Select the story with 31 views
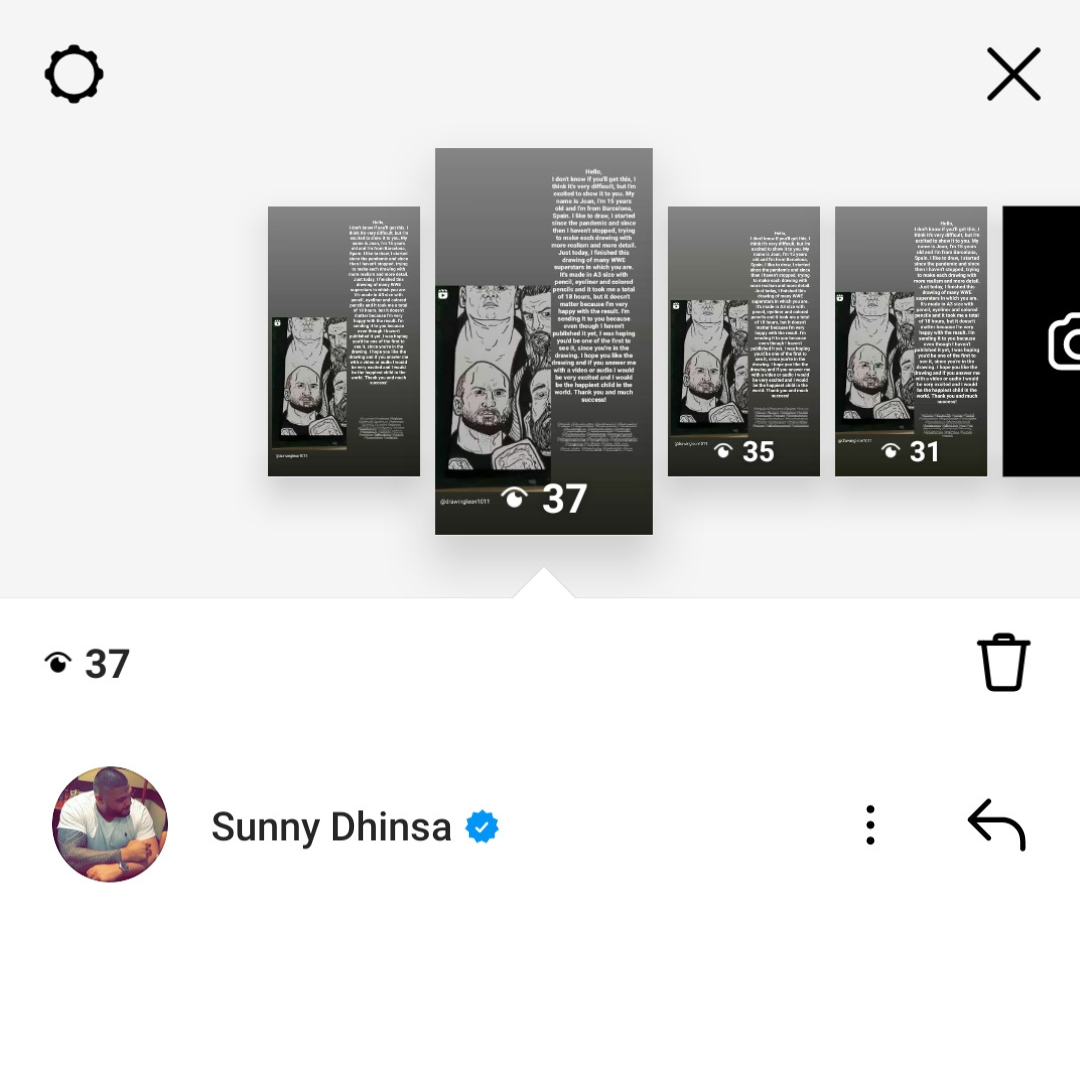The height and width of the screenshot is (1080, 1080). pyautogui.click(x=910, y=341)
